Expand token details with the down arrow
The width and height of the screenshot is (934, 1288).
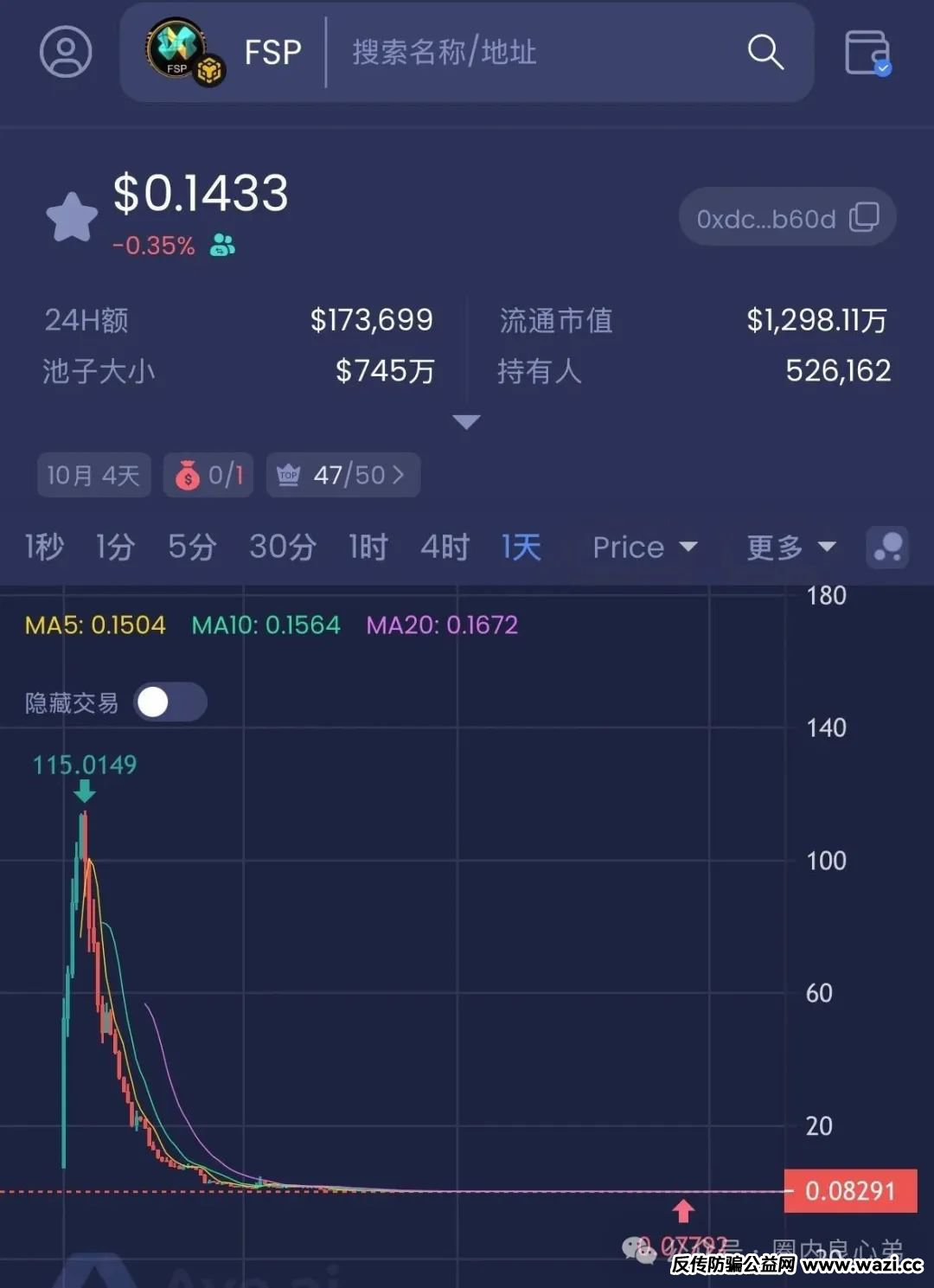point(466,422)
